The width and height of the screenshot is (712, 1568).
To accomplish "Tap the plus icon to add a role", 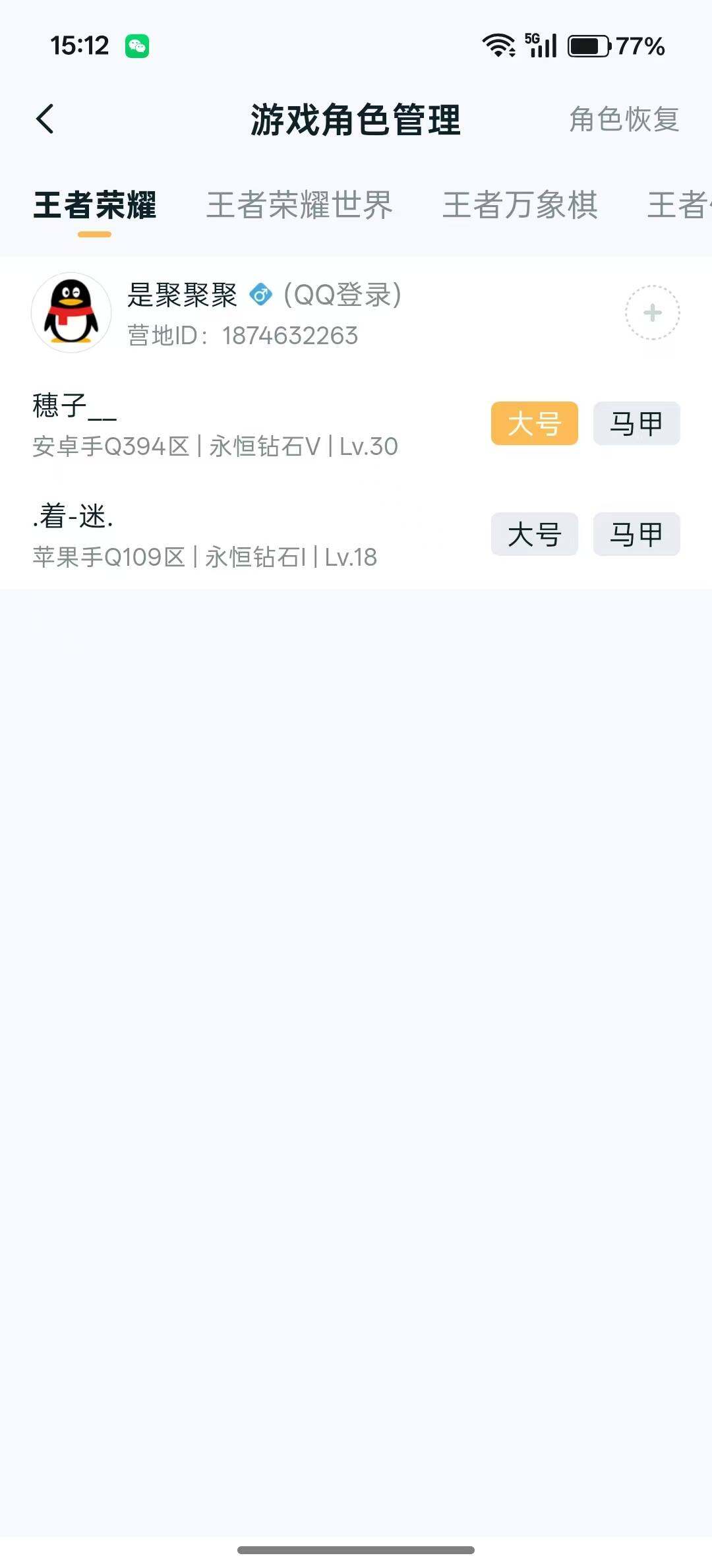I will coord(652,313).
